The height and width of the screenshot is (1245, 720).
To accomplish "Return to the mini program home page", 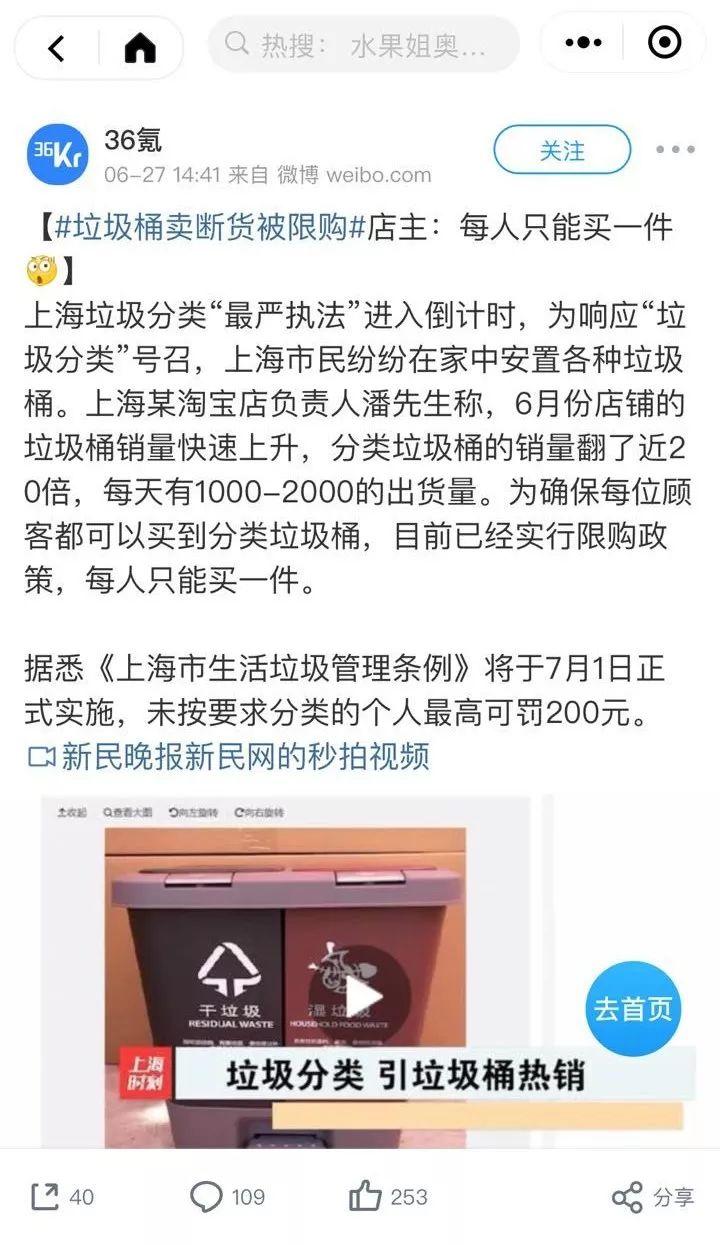I will coord(140,47).
